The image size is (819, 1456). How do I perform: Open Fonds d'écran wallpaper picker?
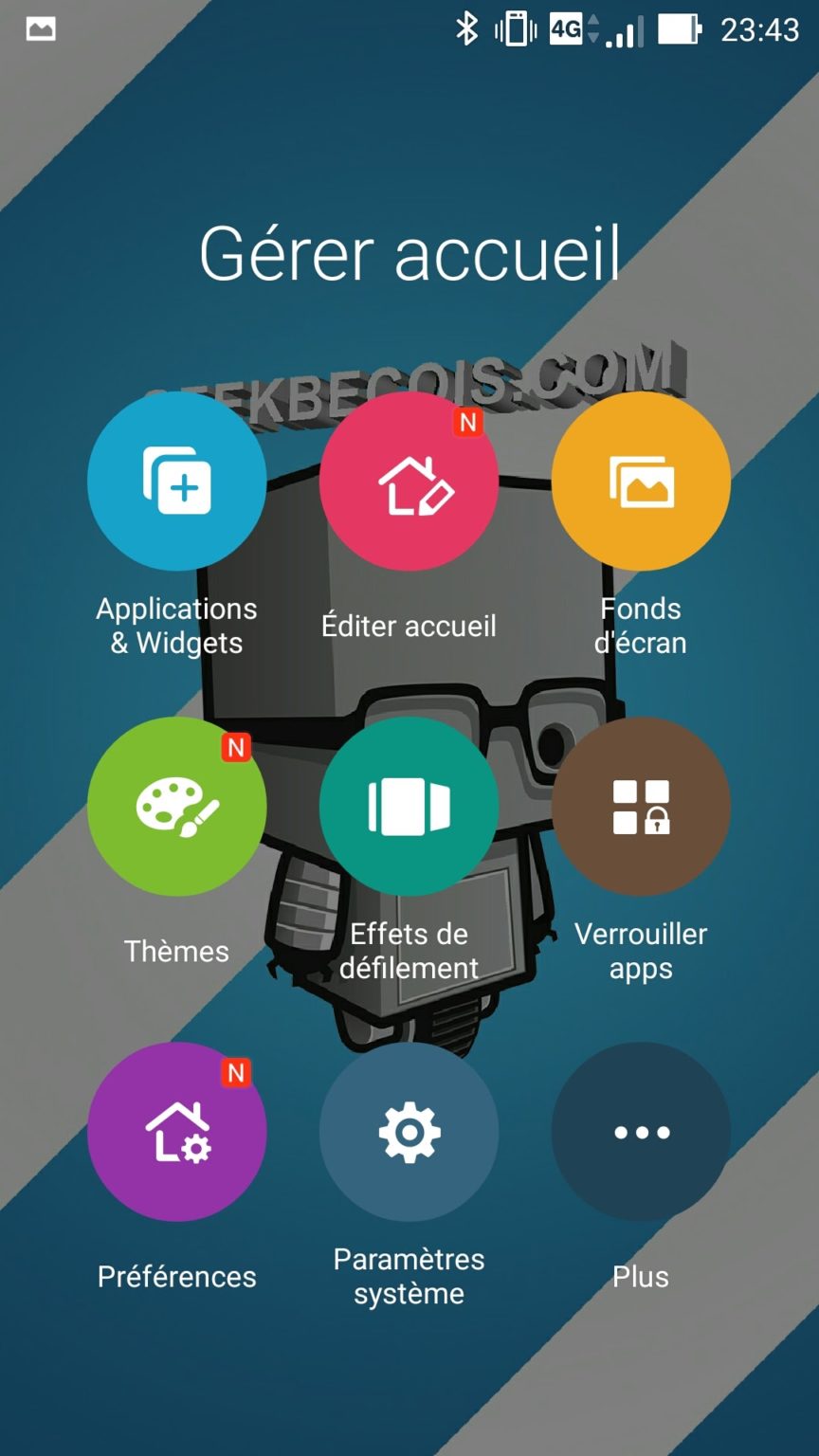[641, 482]
